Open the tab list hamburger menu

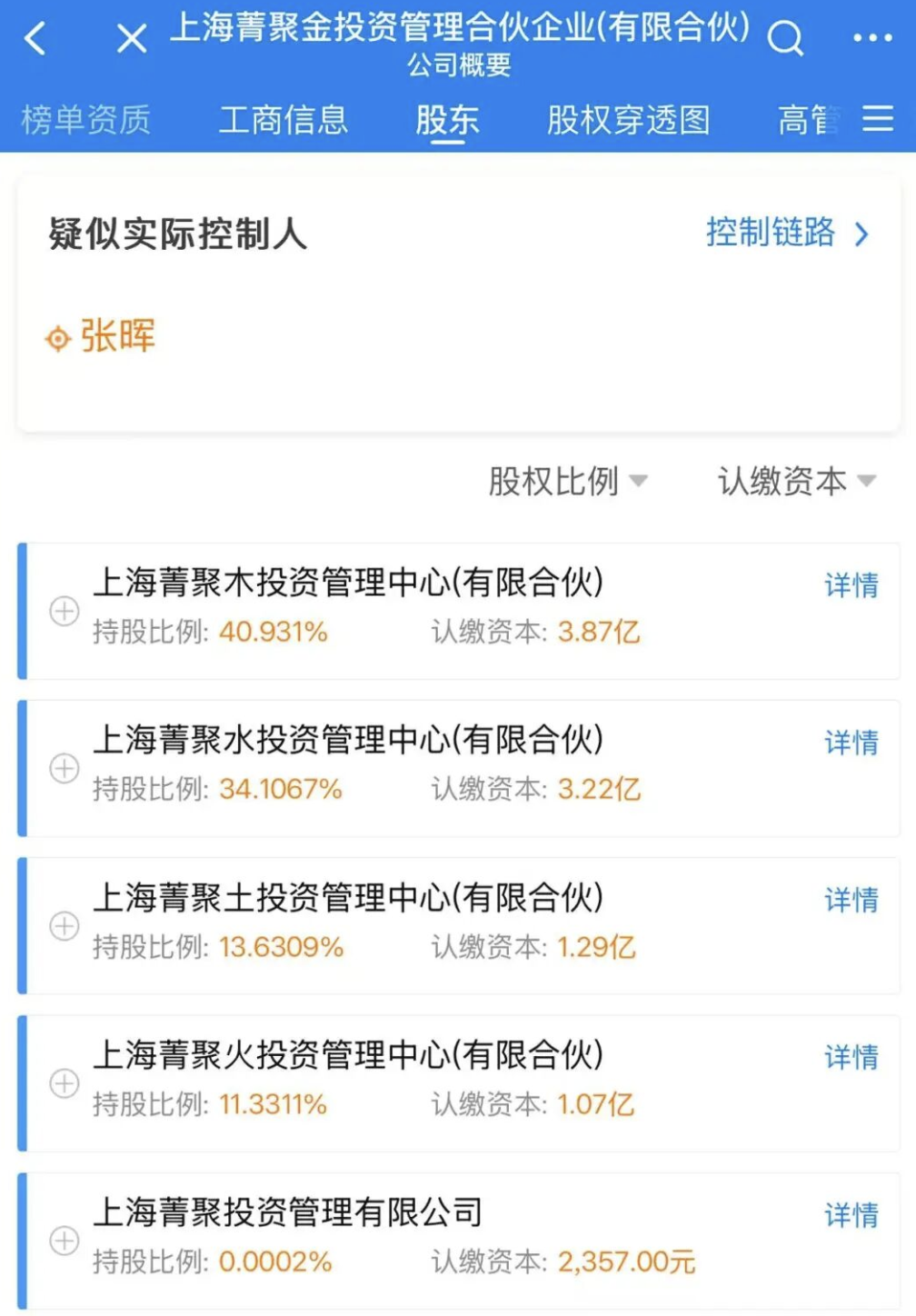point(878,118)
